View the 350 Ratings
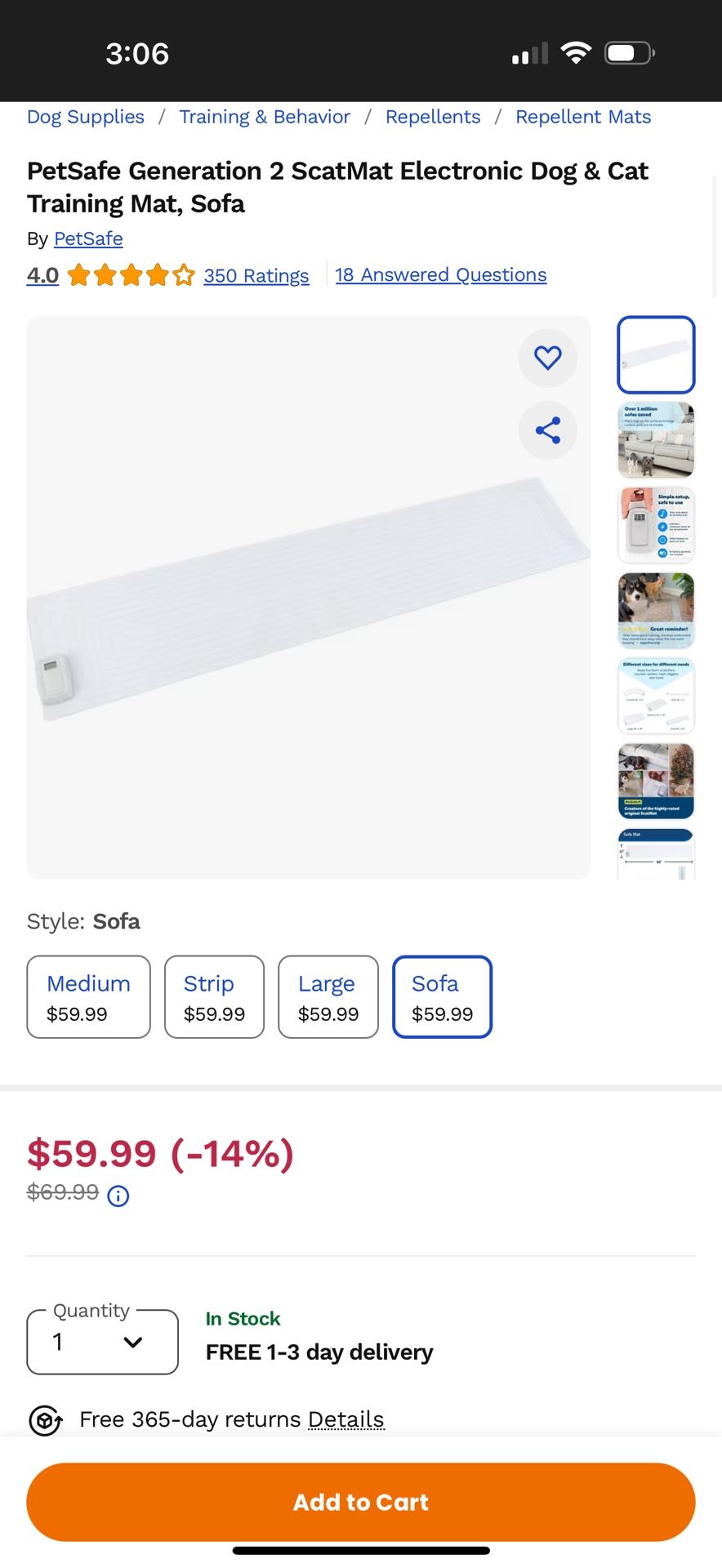This screenshot has height=1568, width=722. [256, 275]
